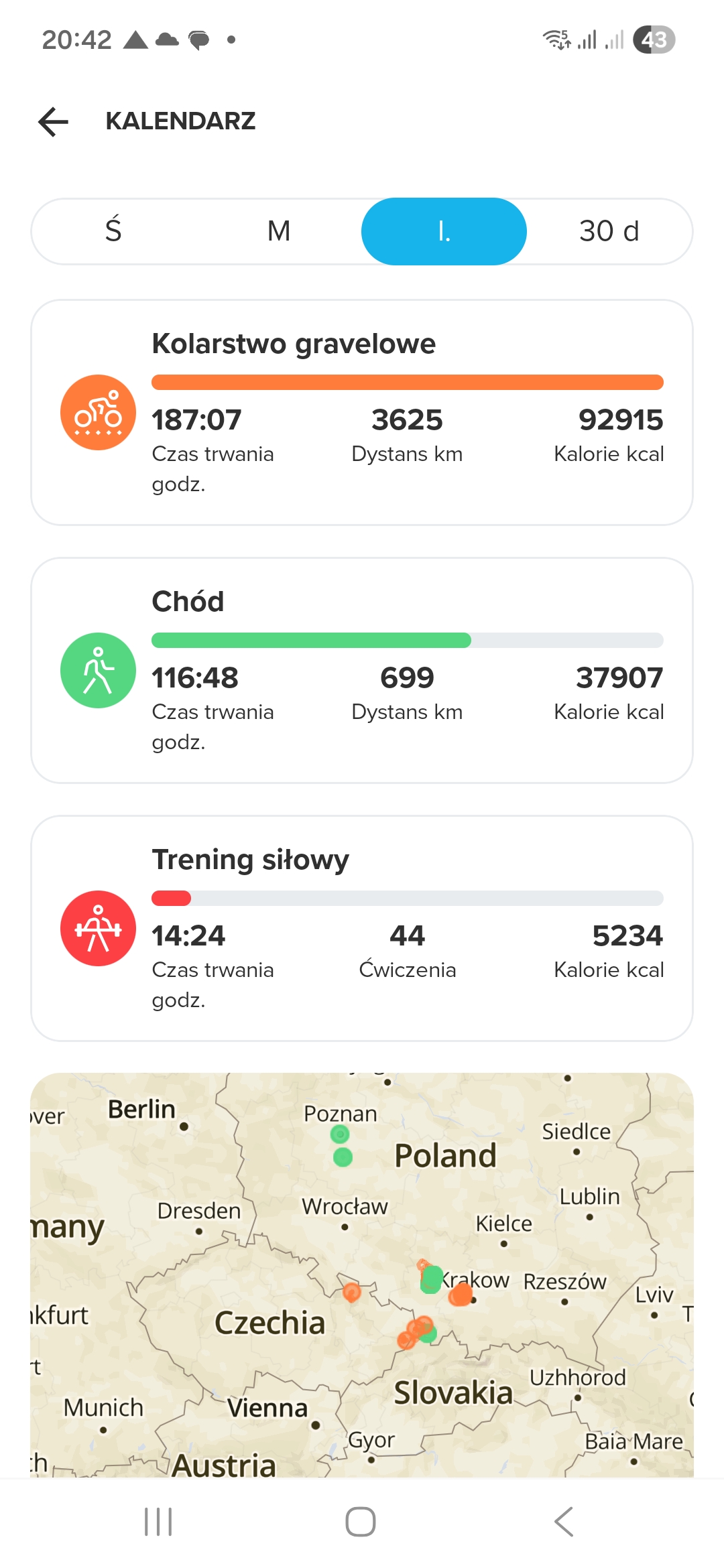Open the Chód activity card

click(362, 670)
